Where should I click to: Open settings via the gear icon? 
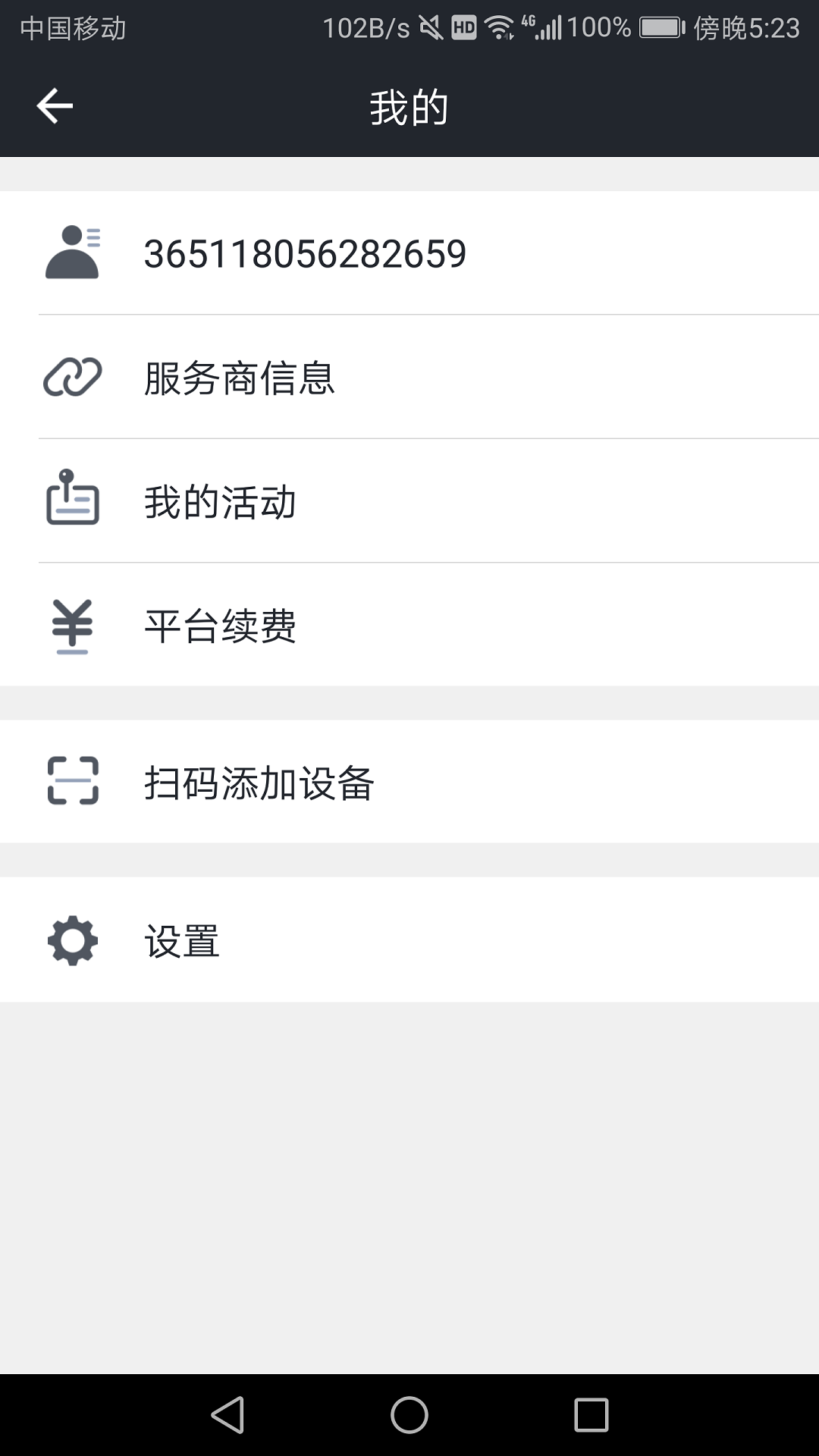tap(71, 940)
